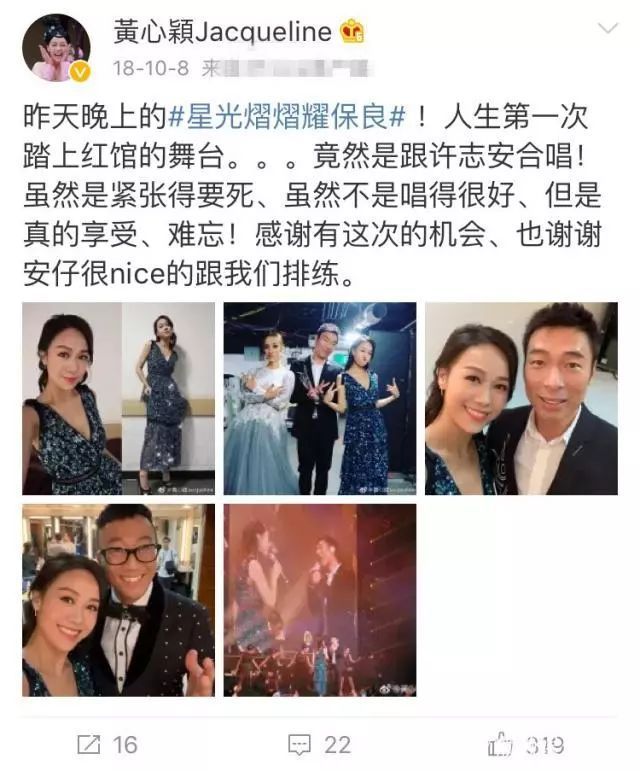Open the selfie with man in suit
Screen dimensions: 640x771
[x=521, y=399]
